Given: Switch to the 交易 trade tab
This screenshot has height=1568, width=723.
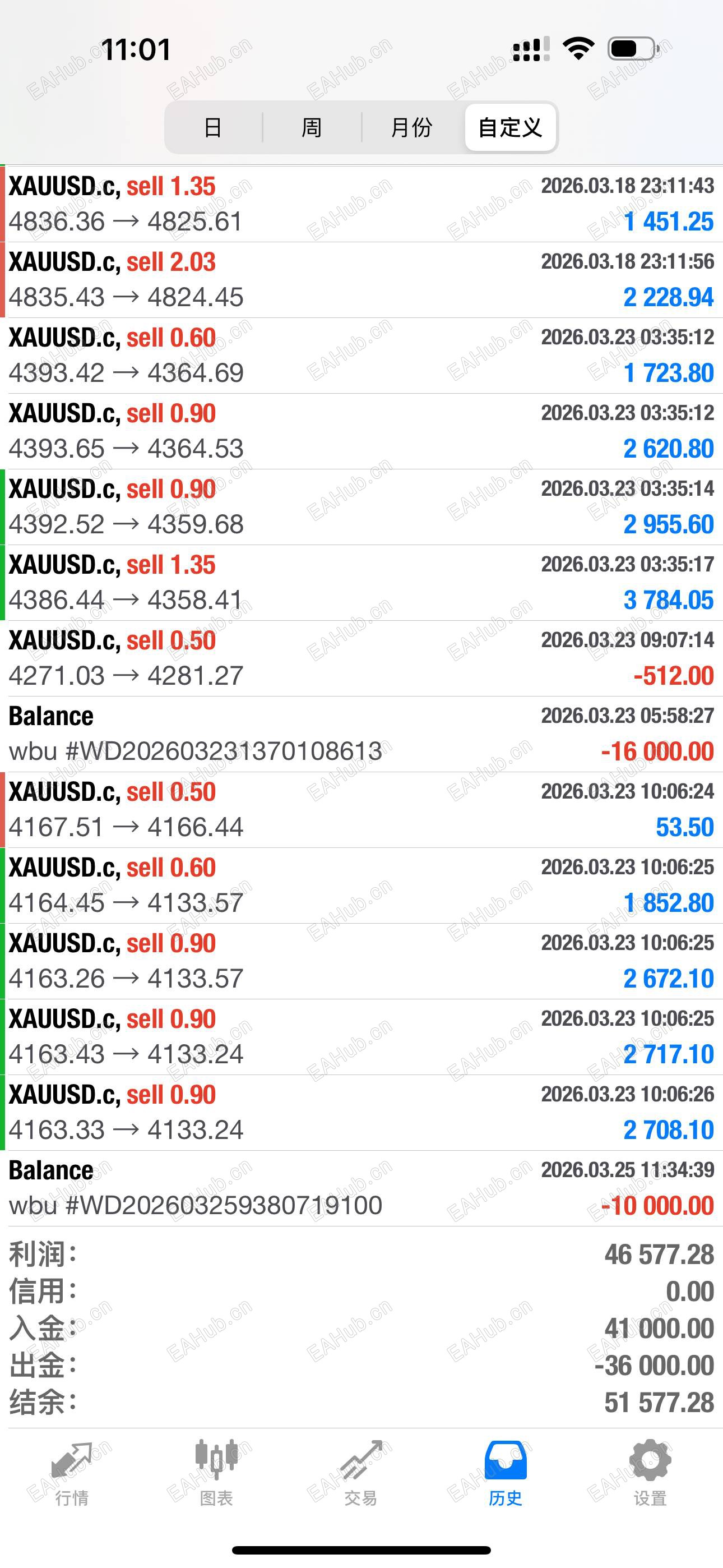Looking at the screenshot, I should pyautogui.click(x=361, y=1472).
